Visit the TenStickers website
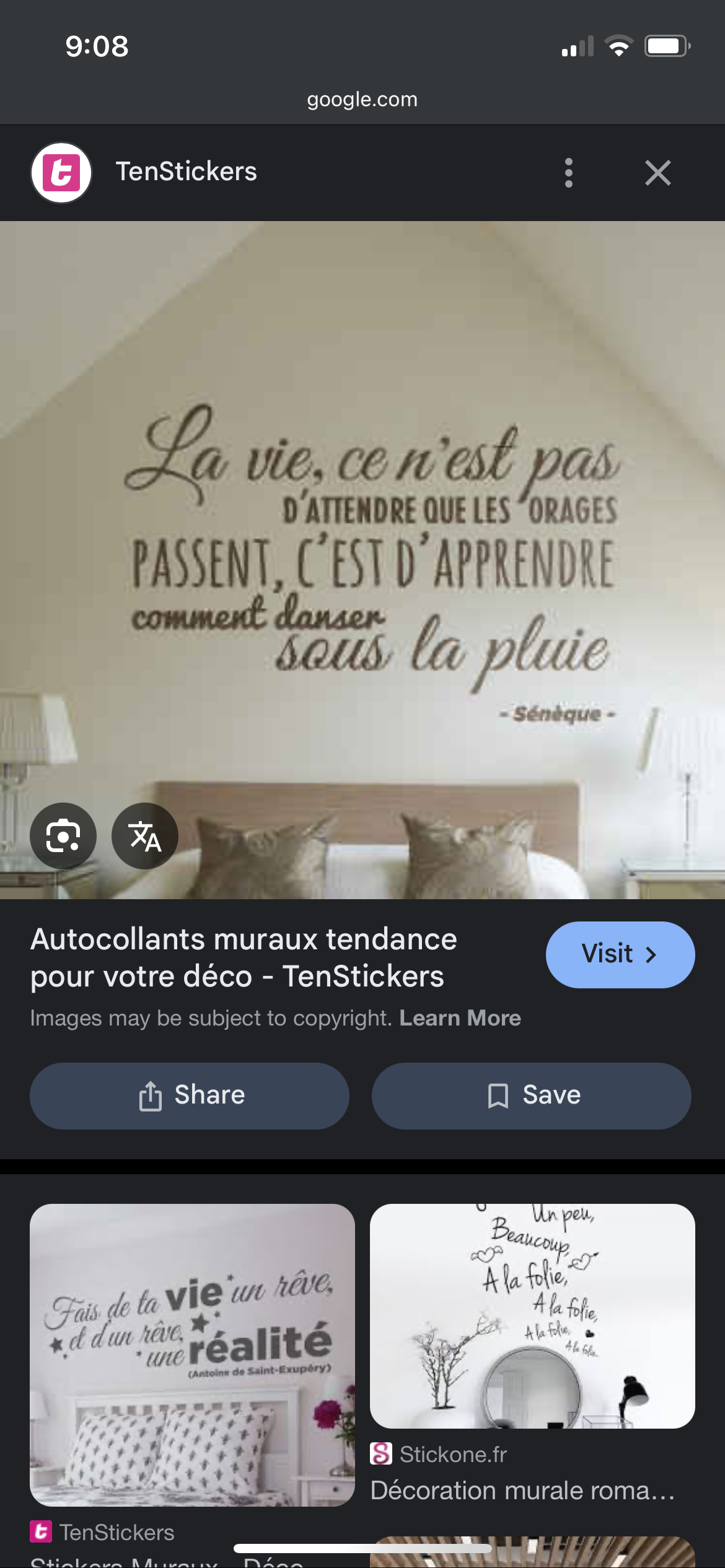 click(x=620, y=954)
